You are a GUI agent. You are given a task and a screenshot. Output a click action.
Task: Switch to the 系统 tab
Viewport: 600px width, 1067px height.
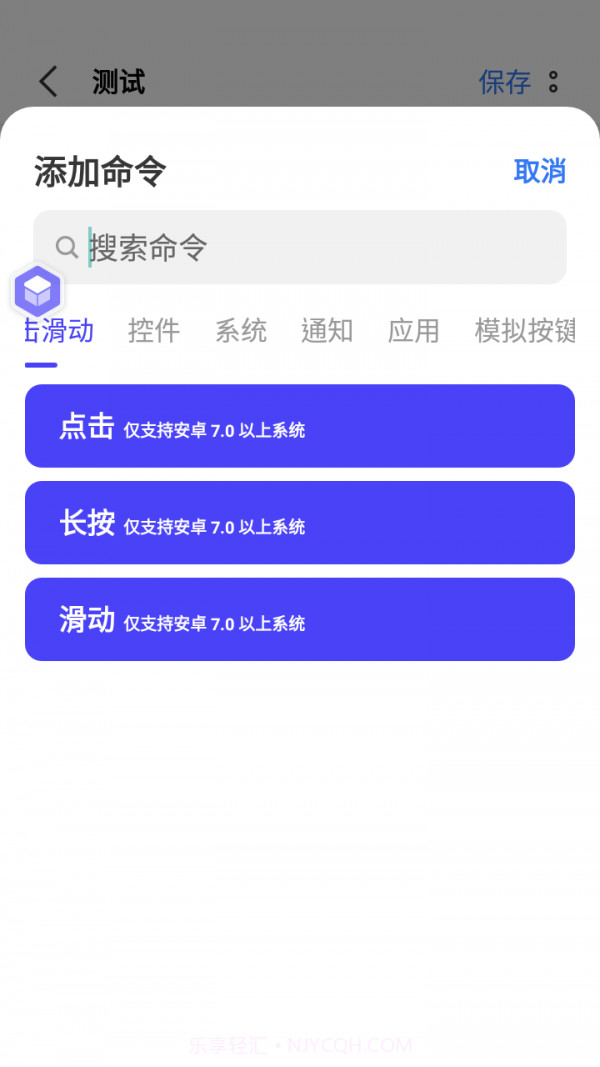point(241,331)
